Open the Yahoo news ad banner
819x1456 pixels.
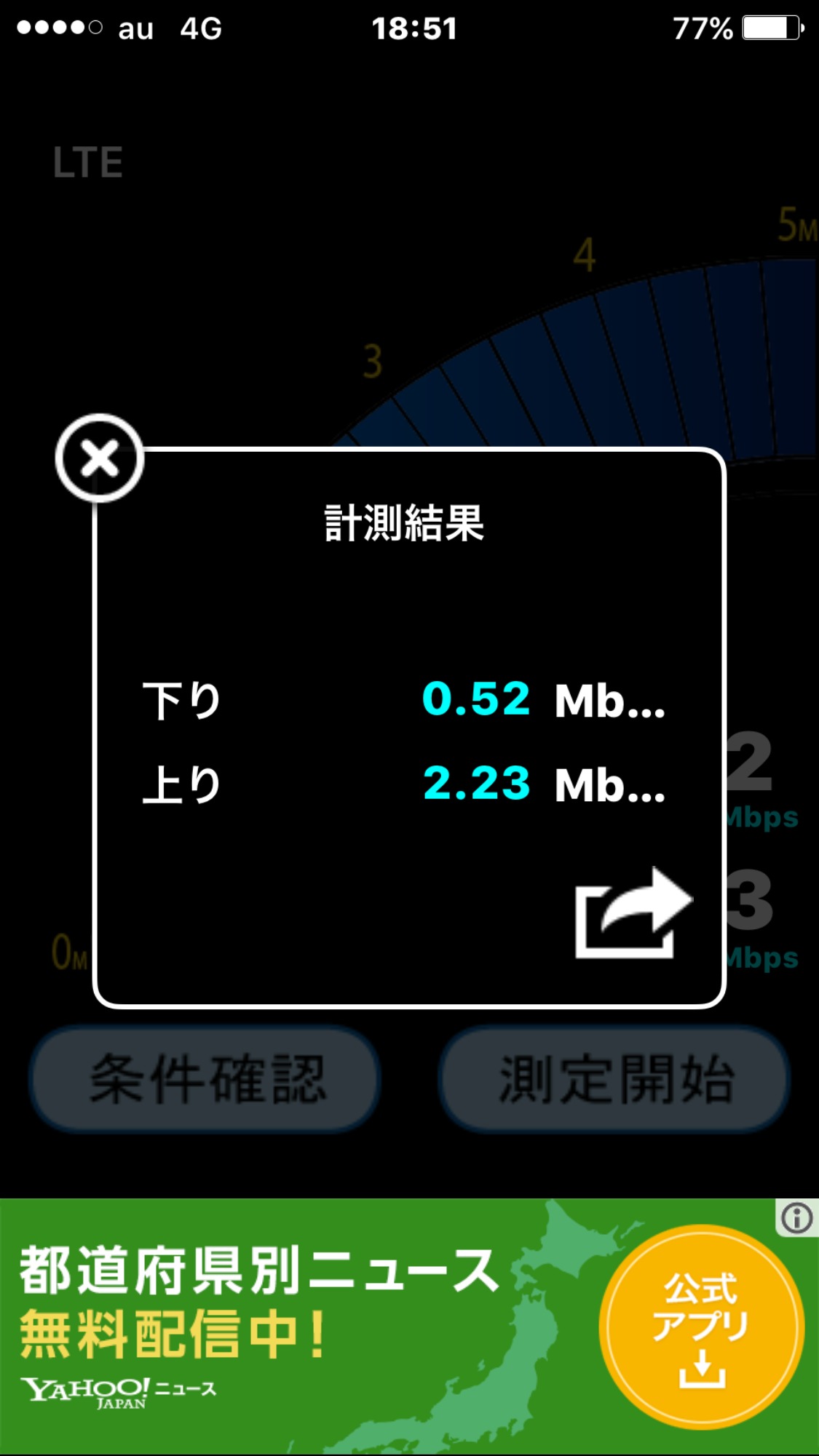point(409,1326)
